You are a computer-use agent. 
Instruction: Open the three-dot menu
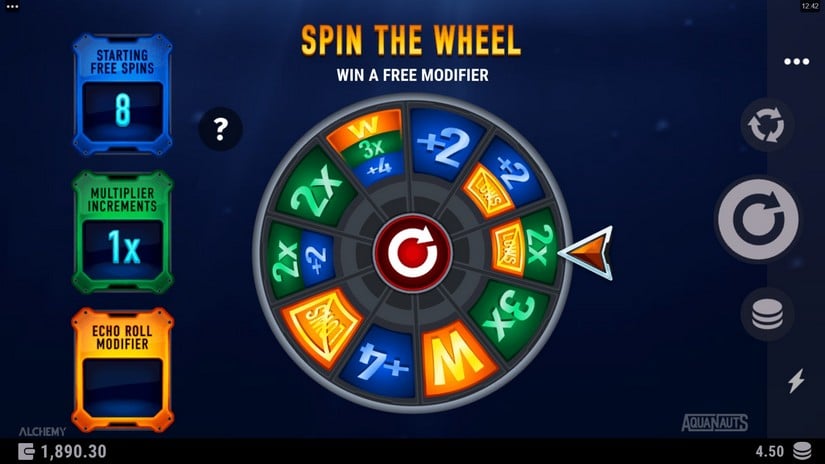point(796,62)
